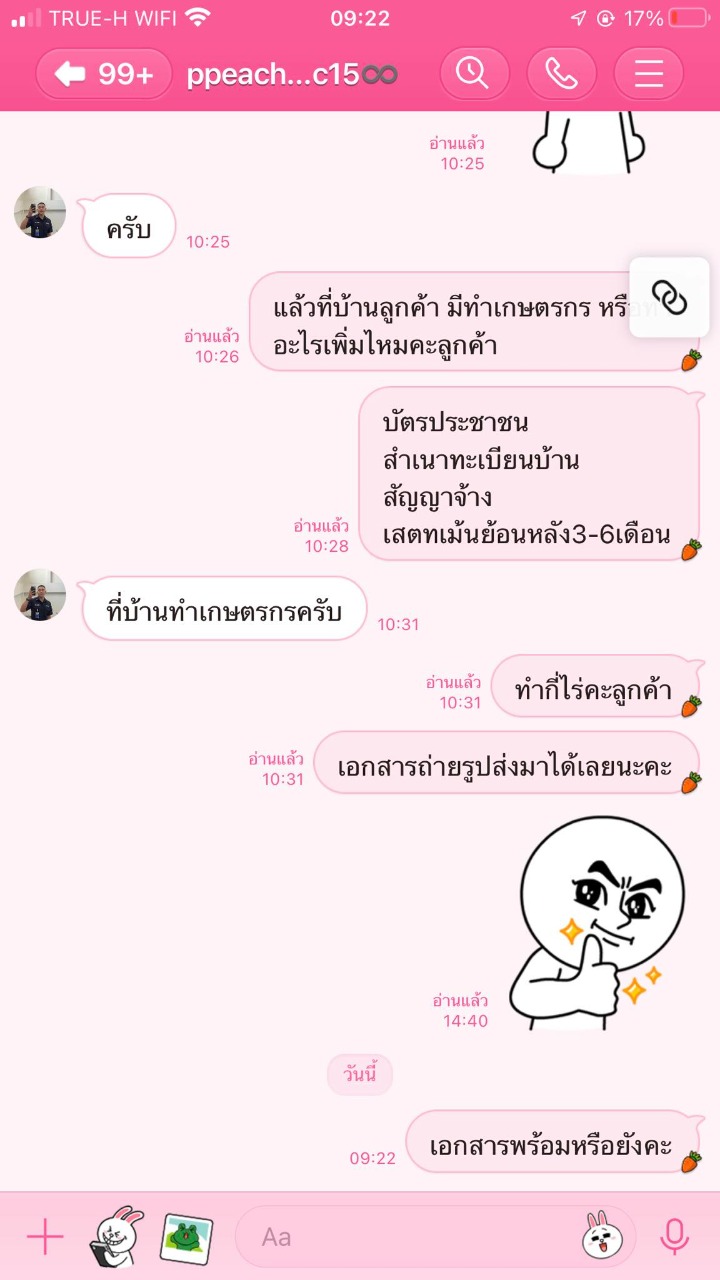View the profile picture beside 'ครับ' message
The width and height of the screenshot is (720, 1280).
click(40, 212)
